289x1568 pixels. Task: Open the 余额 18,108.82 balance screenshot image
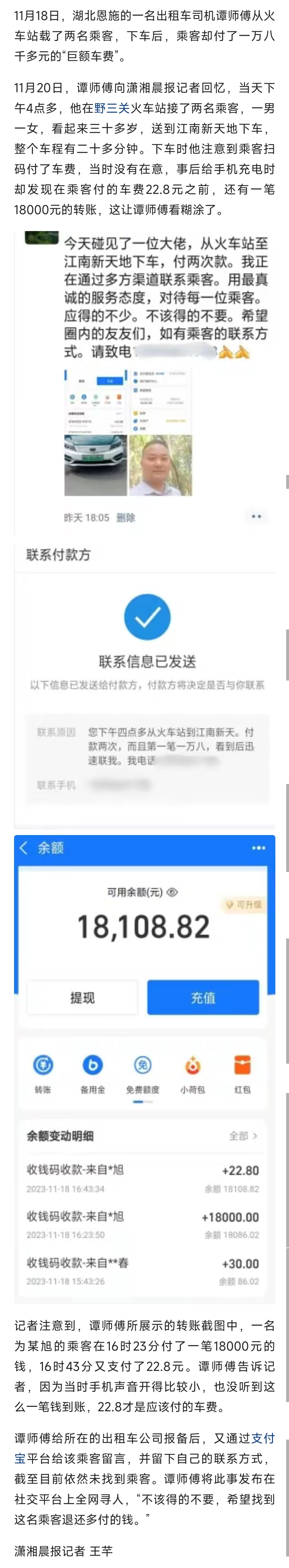point(144,1065)
